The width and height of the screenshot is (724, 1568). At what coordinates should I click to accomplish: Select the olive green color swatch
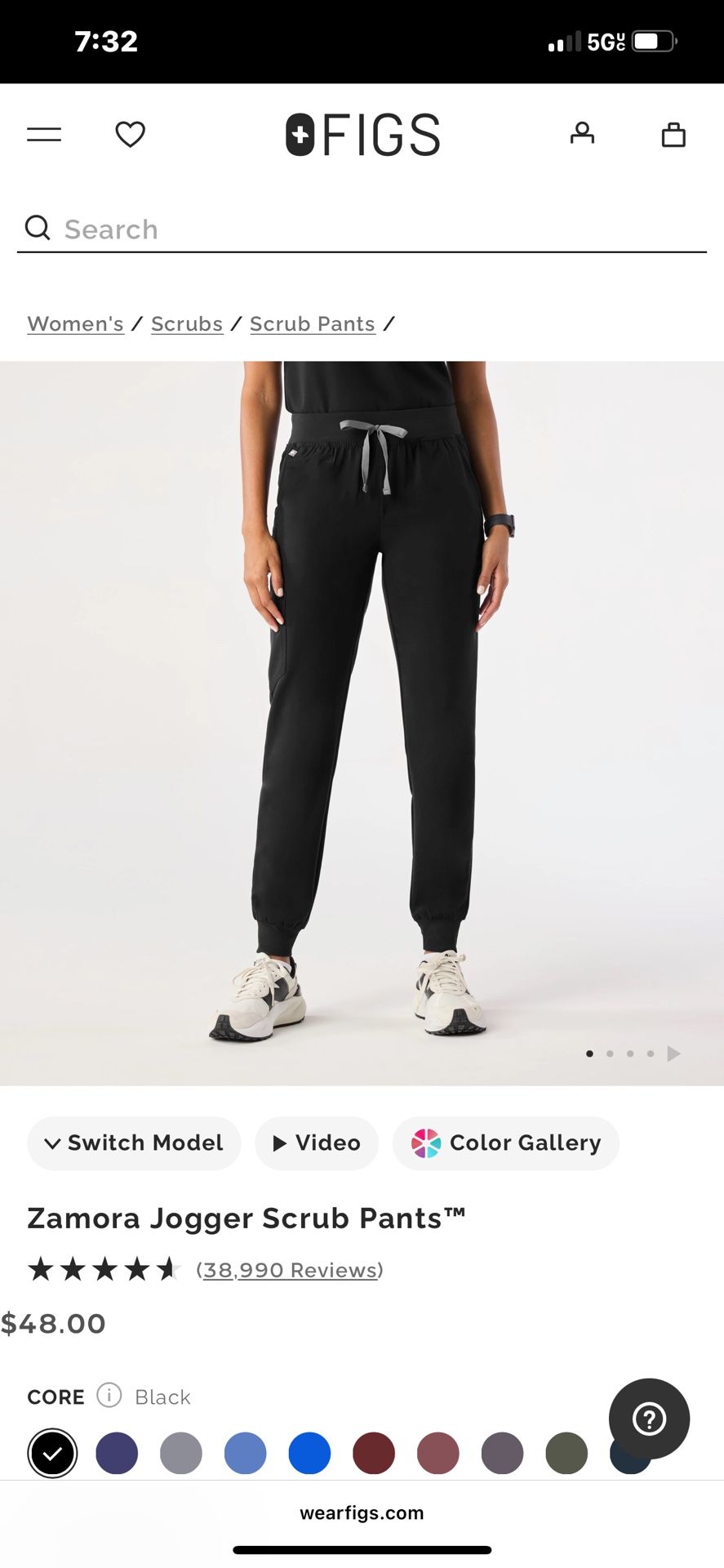point(566,1454)
